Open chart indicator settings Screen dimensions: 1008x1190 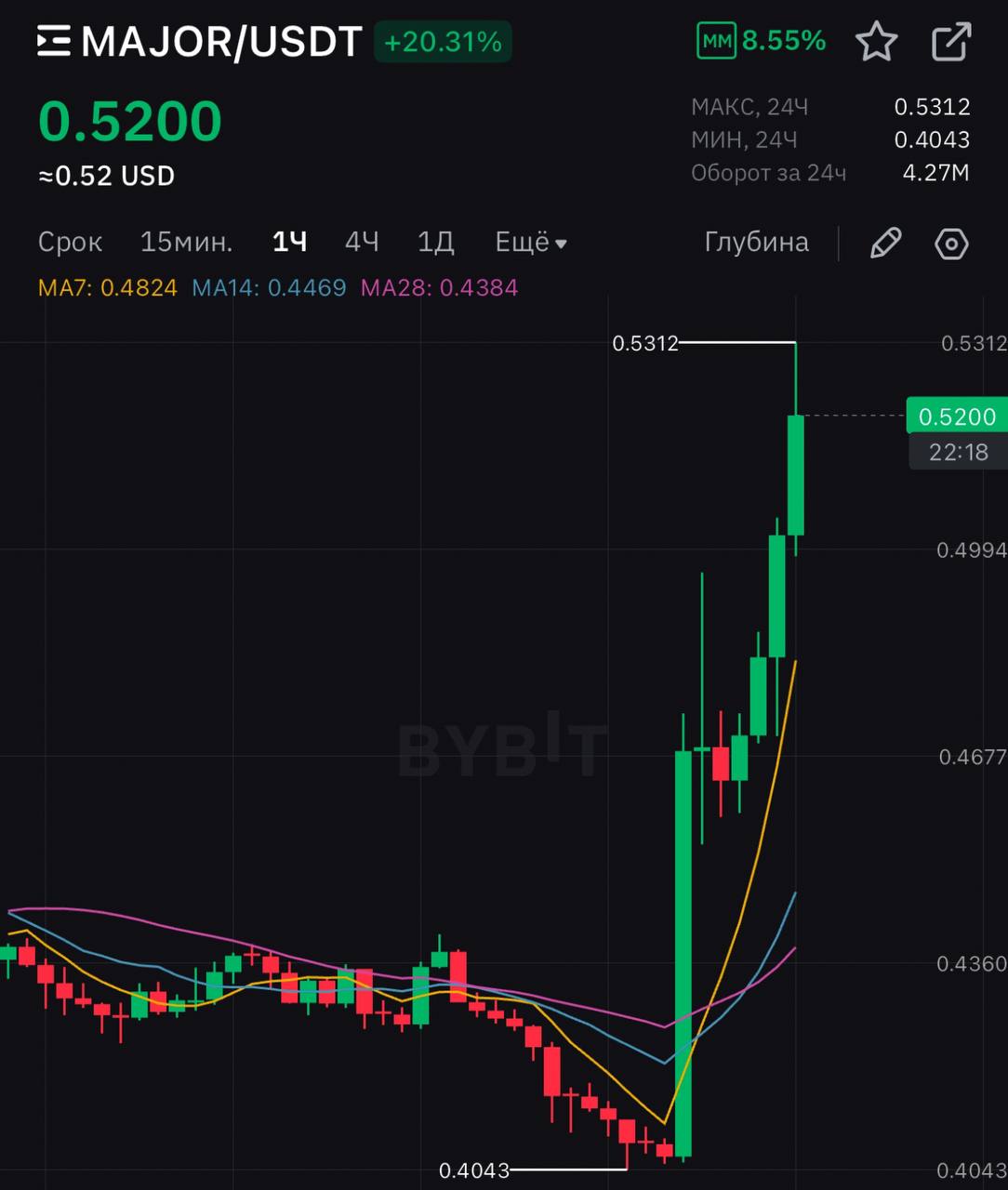point(951,244)
